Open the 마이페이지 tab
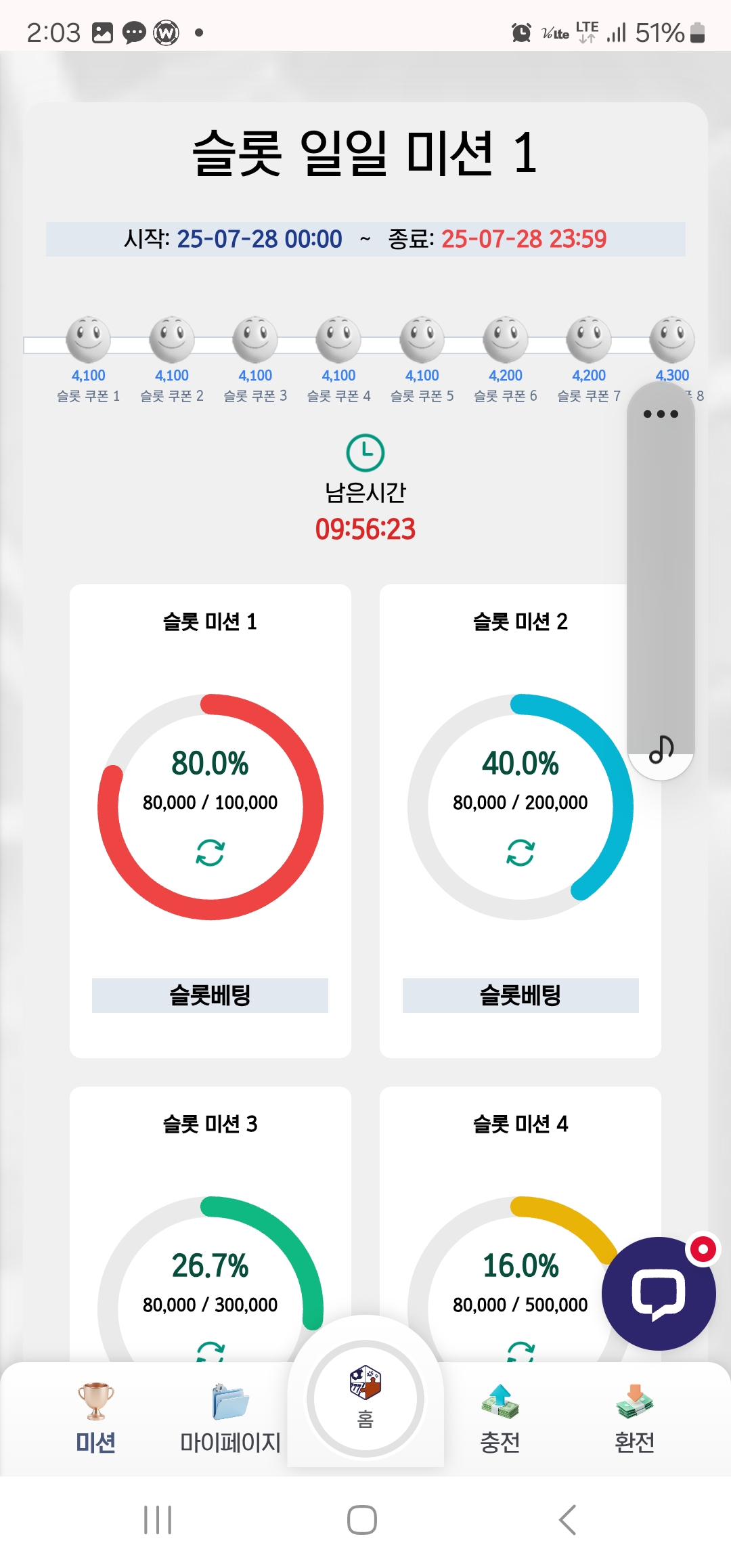The width and height of the screenshot is (731, 1568). 230,1418
